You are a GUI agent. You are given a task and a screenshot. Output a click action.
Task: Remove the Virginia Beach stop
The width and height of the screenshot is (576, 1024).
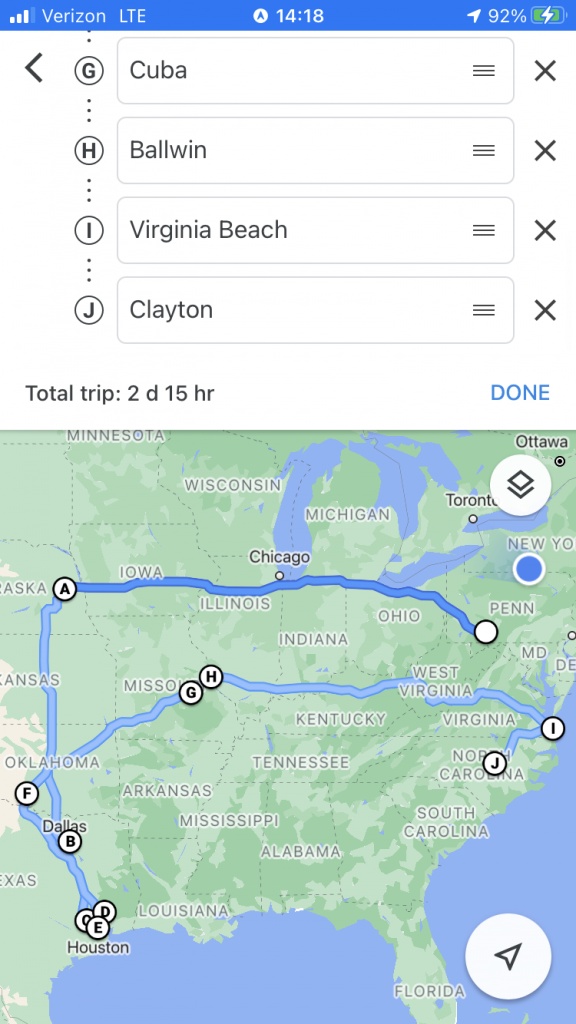pyautogui.click(x=545, y=231)
